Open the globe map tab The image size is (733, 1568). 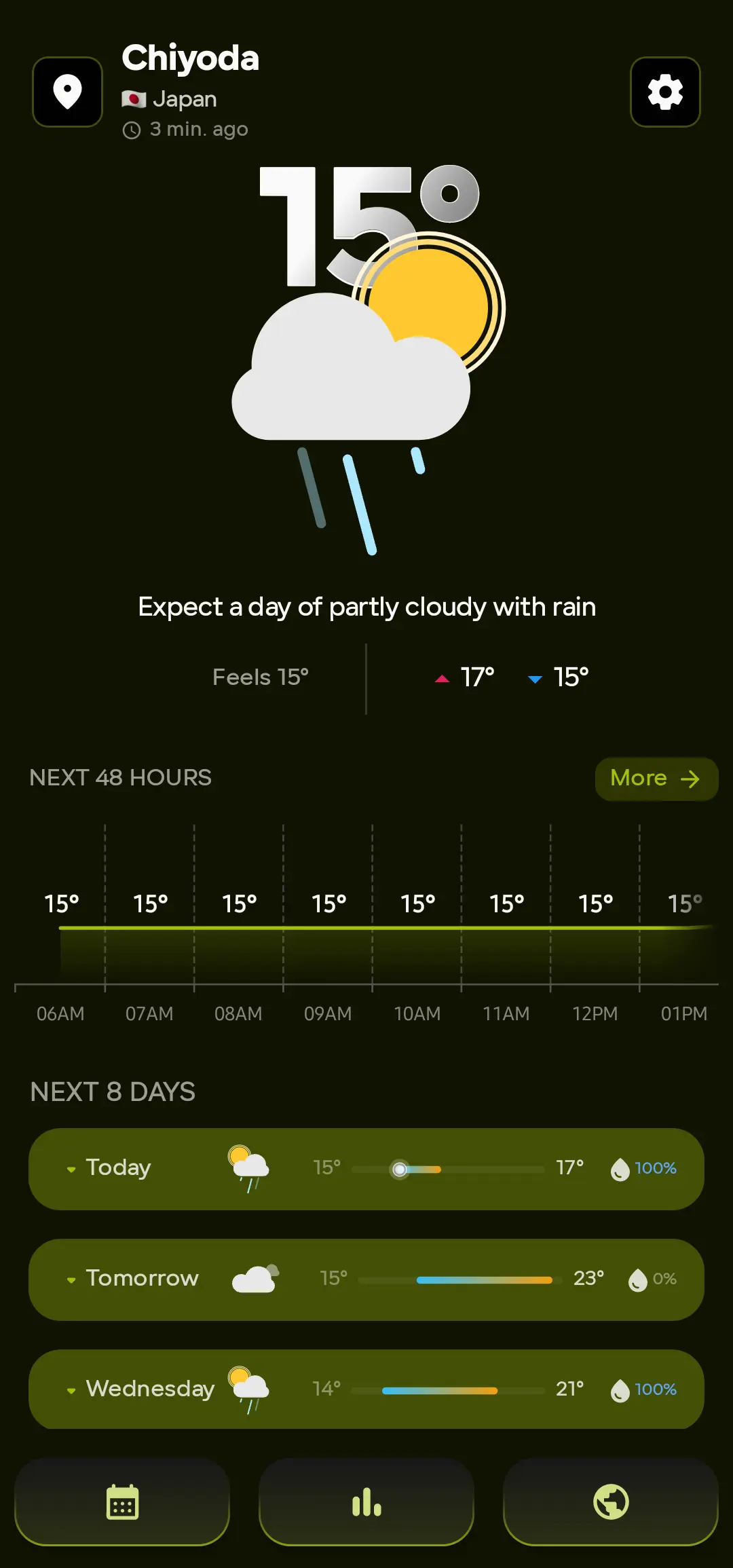tap(610, 1501)
